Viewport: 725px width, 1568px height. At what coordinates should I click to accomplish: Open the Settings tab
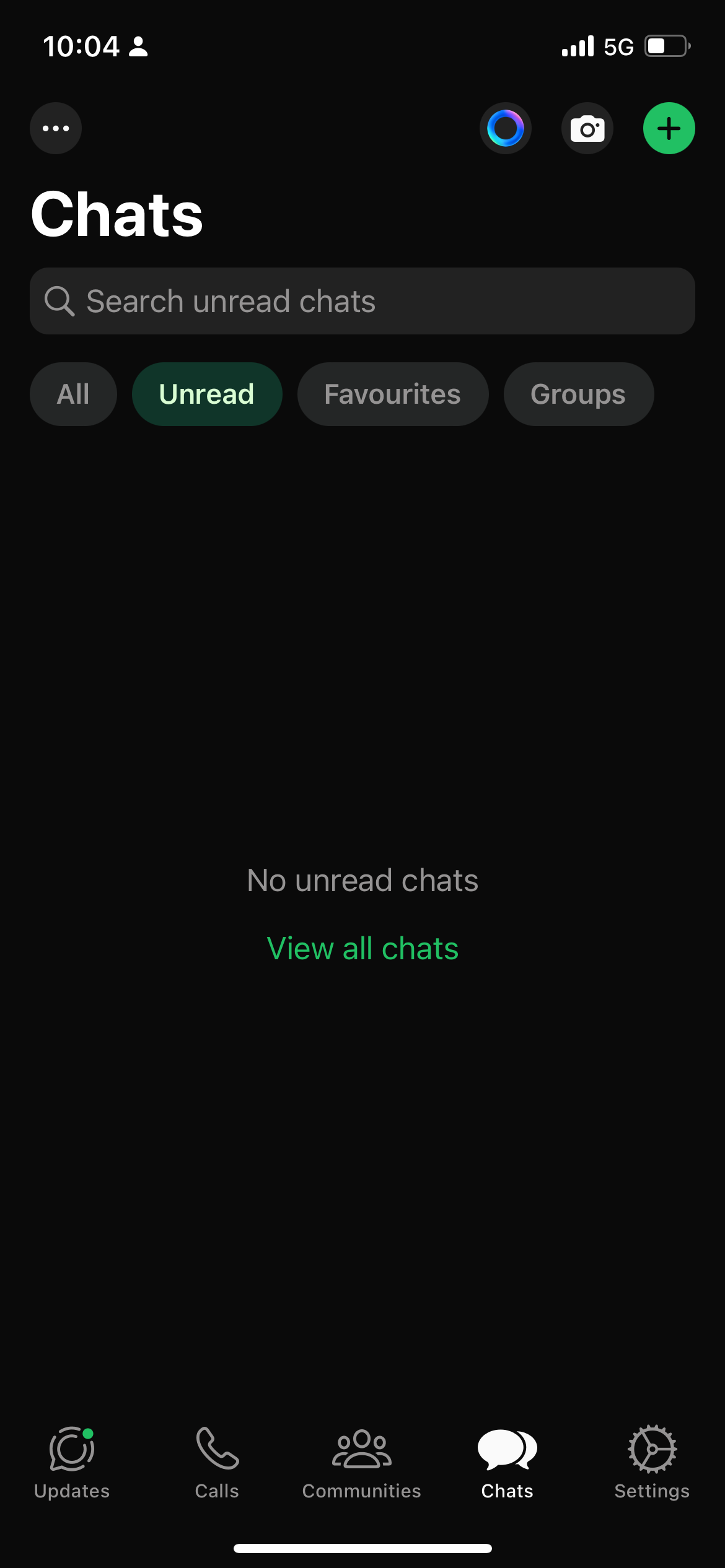pos(652,1463)
